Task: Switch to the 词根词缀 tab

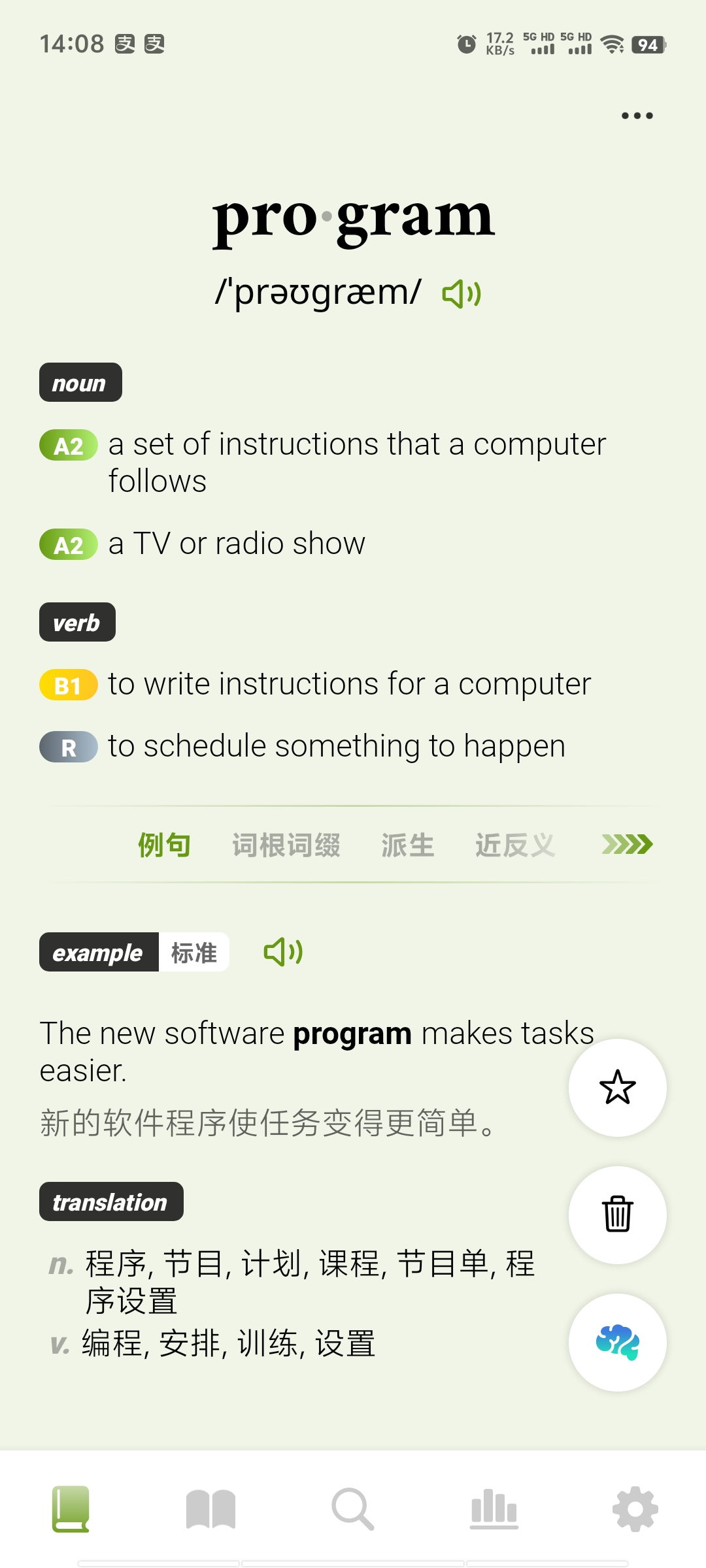Action: tap(286, 844)
